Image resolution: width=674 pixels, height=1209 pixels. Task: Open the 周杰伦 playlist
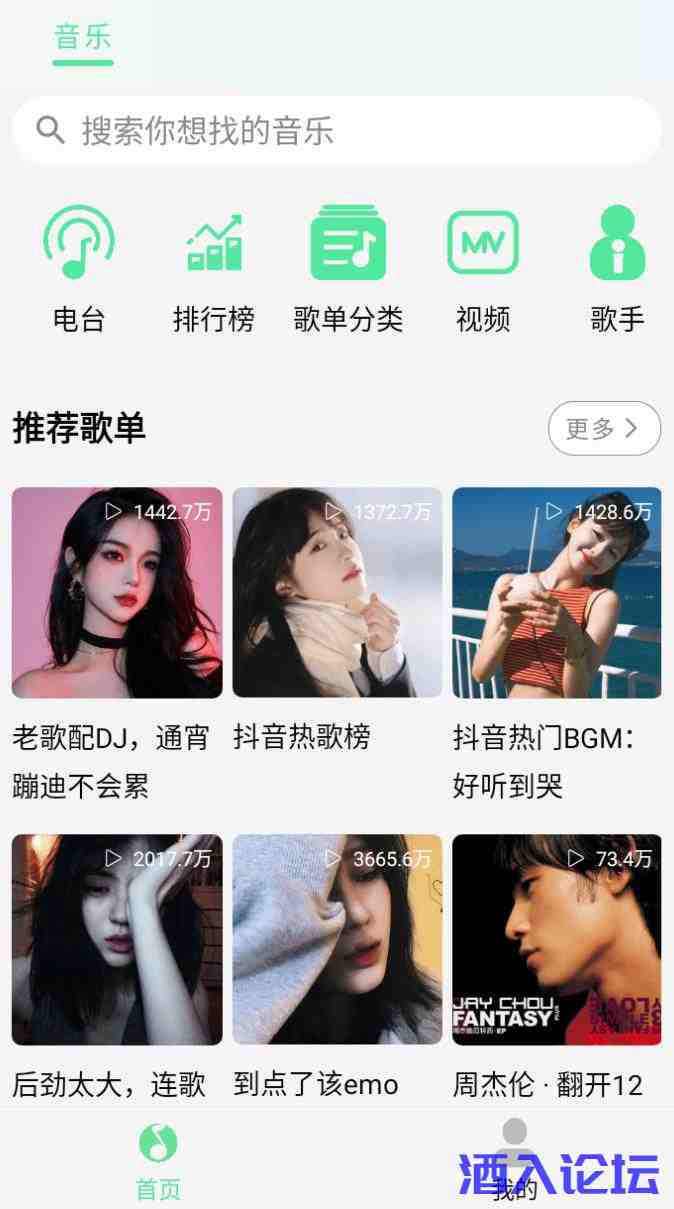pyautogui.click(x=557, y=940)
